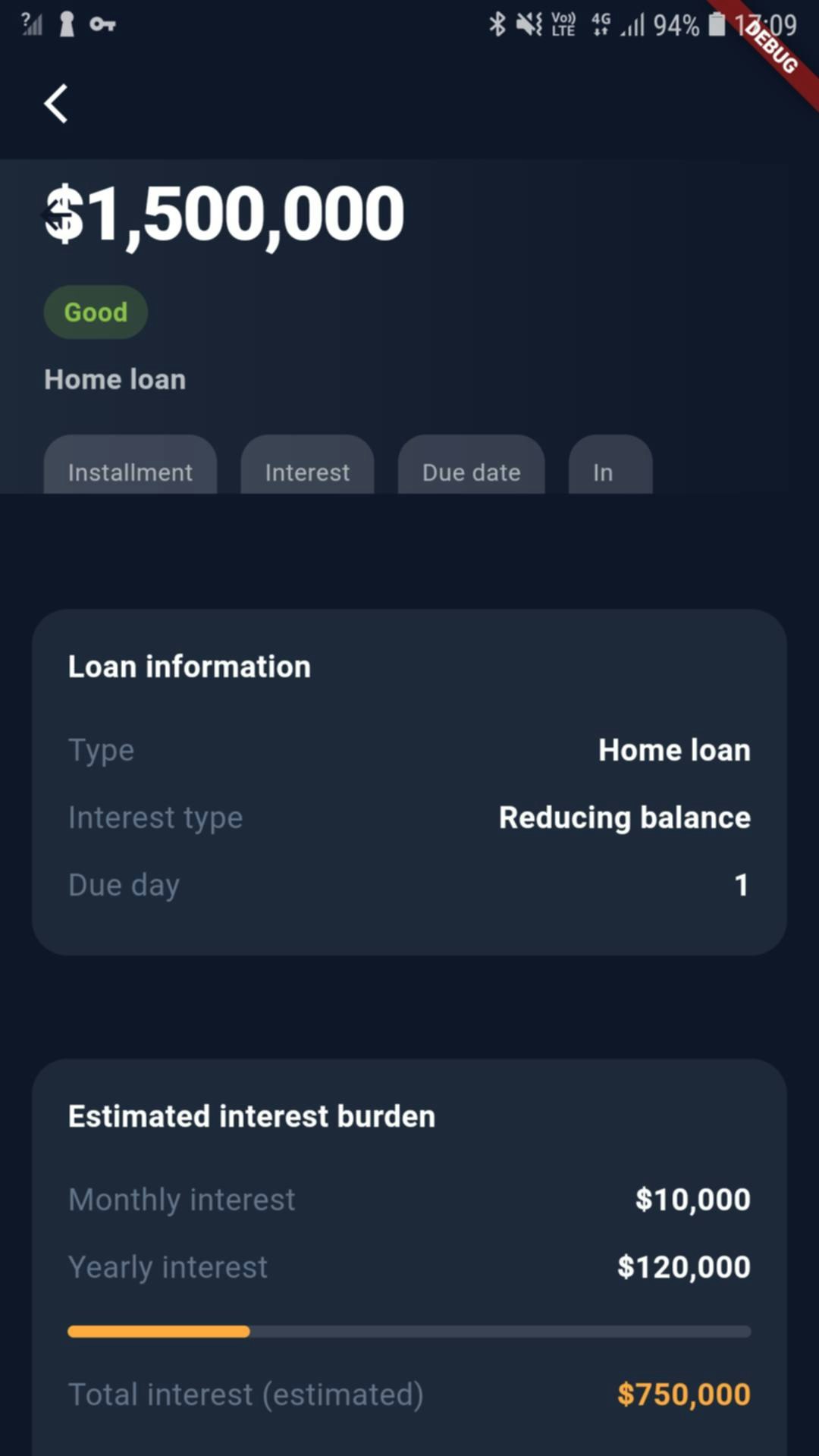Switch to the Installment tab
The height and width of the screenshot is (1456, 819).
point(130,472)
